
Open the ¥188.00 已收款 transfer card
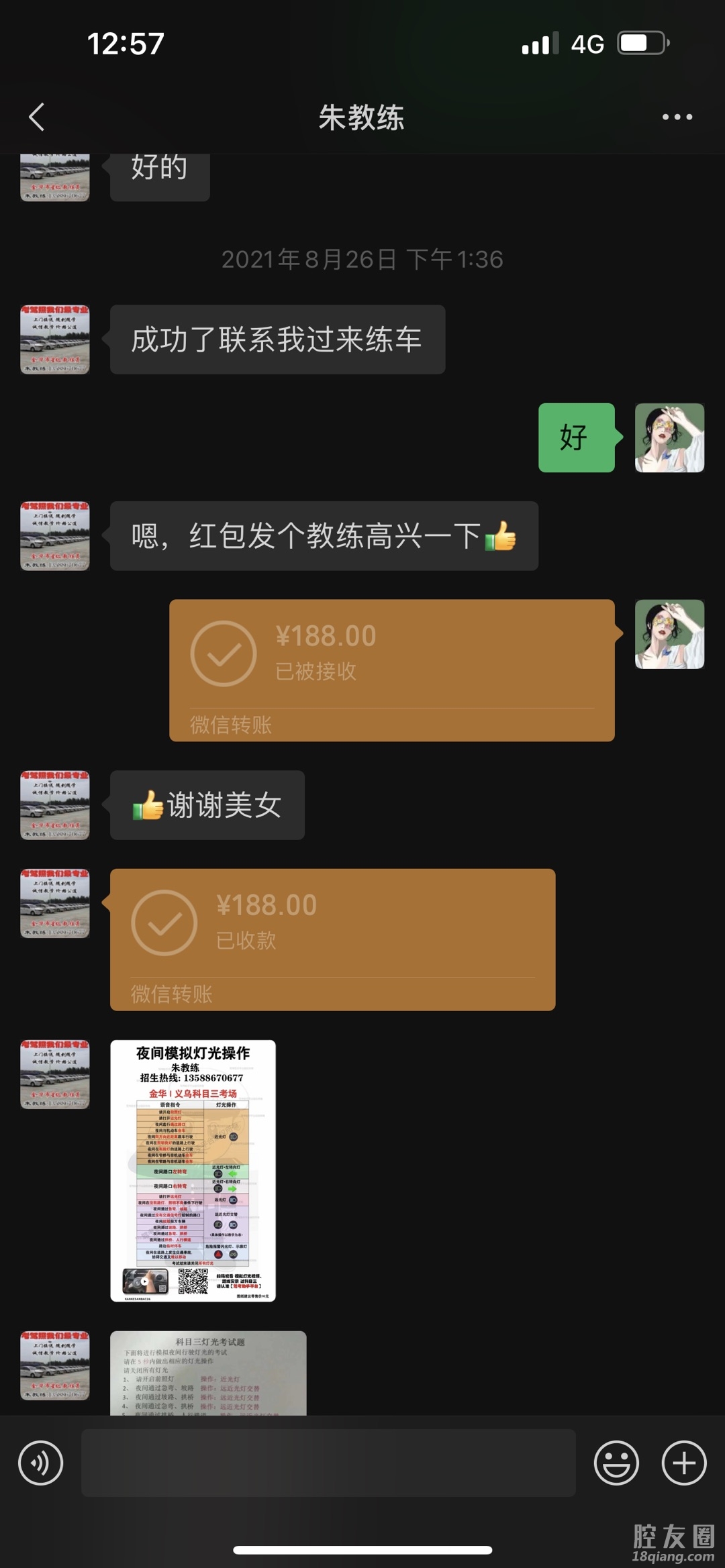(x=332, y=939)
